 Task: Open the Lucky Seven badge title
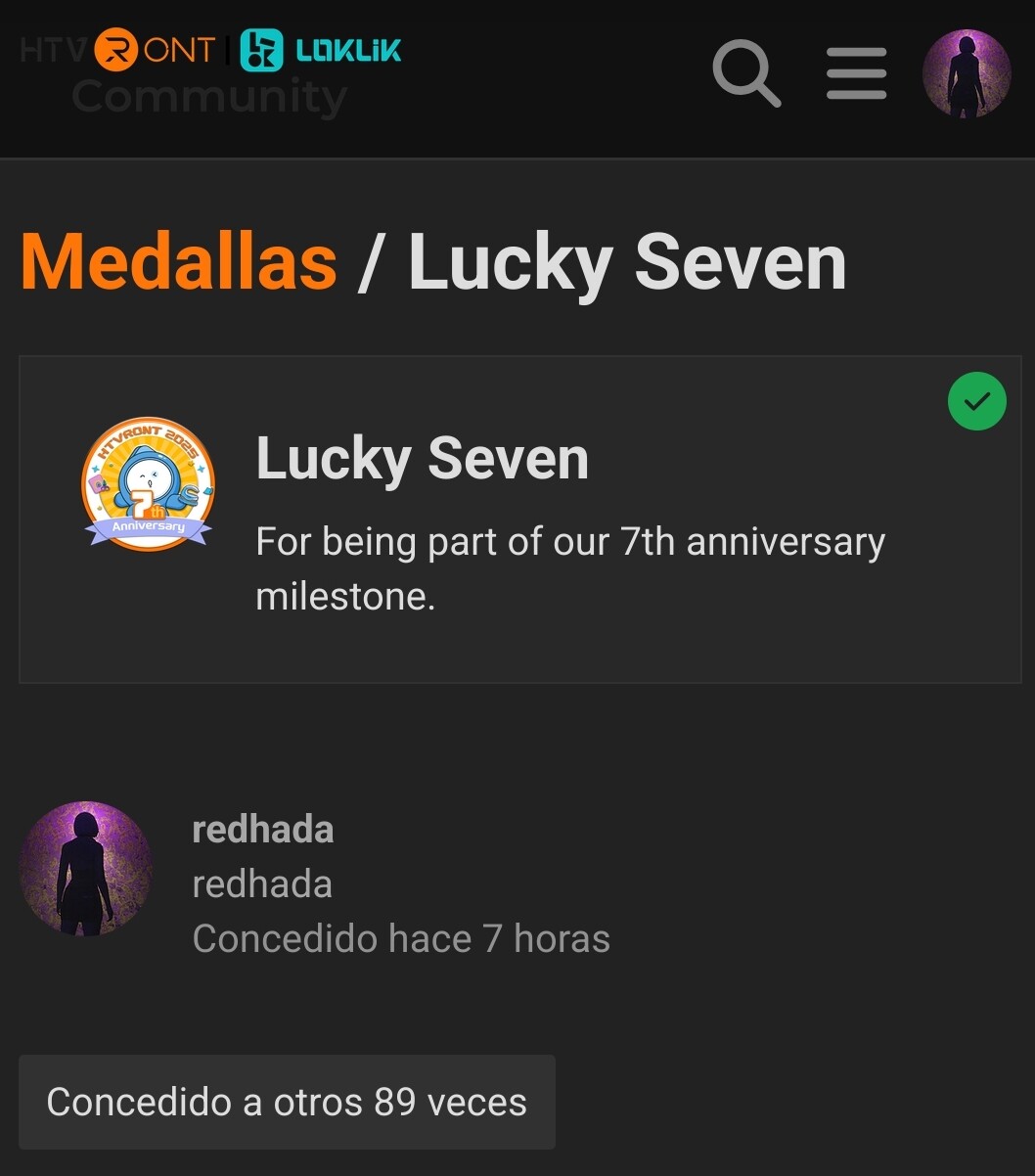(422, 458)
